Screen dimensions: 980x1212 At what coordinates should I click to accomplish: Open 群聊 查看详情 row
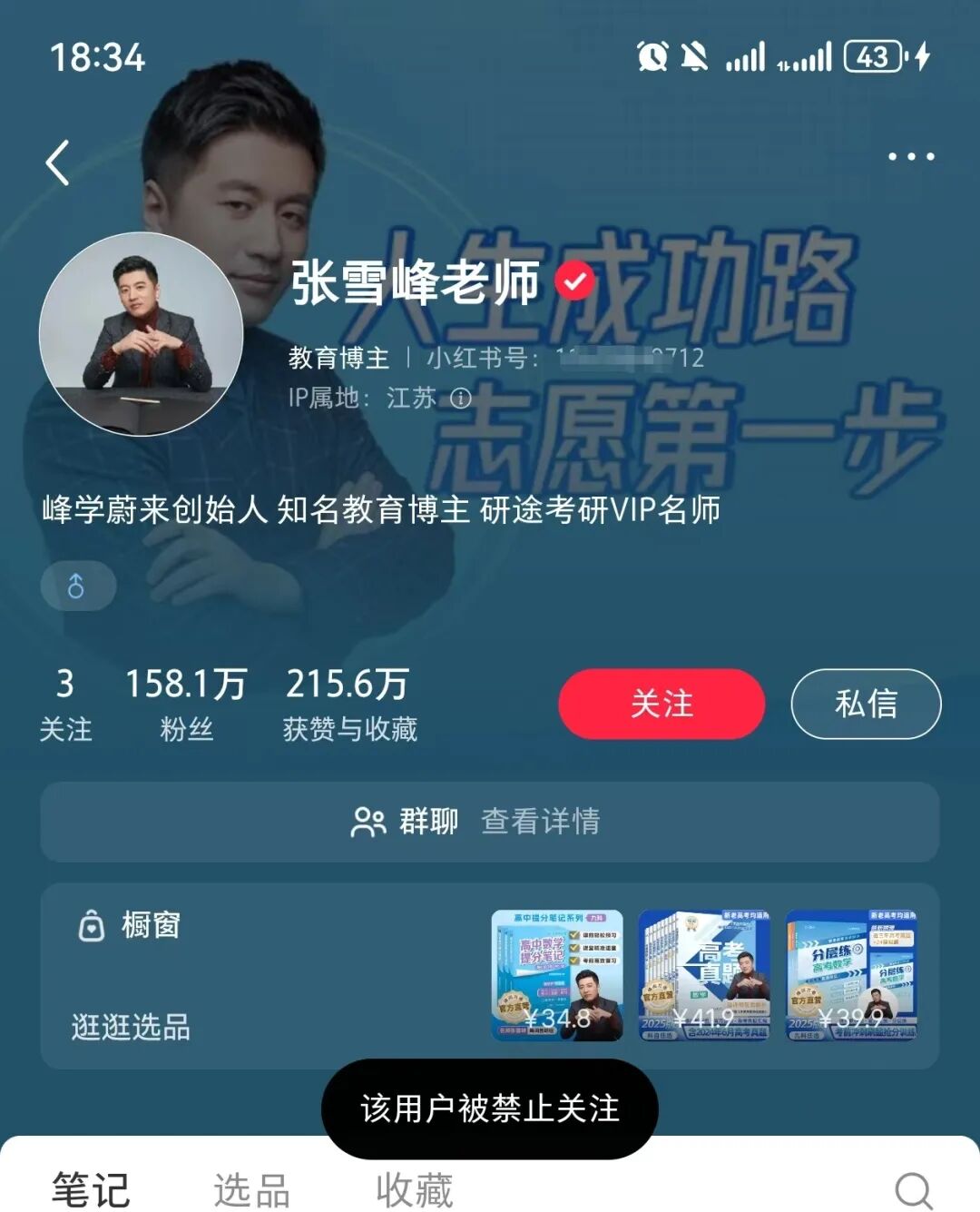tap(489, 822)
